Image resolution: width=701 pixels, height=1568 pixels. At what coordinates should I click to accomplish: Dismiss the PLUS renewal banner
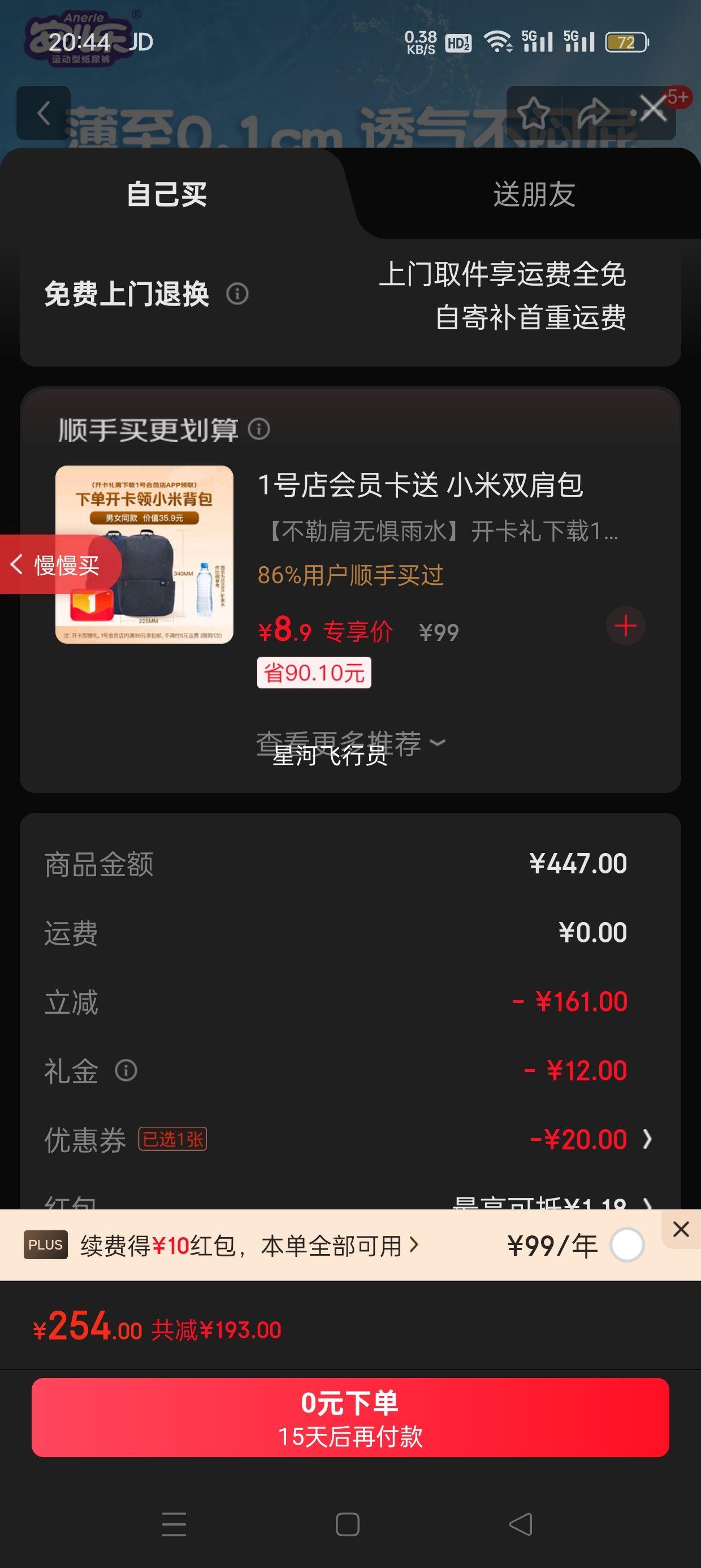[681, 1229]
